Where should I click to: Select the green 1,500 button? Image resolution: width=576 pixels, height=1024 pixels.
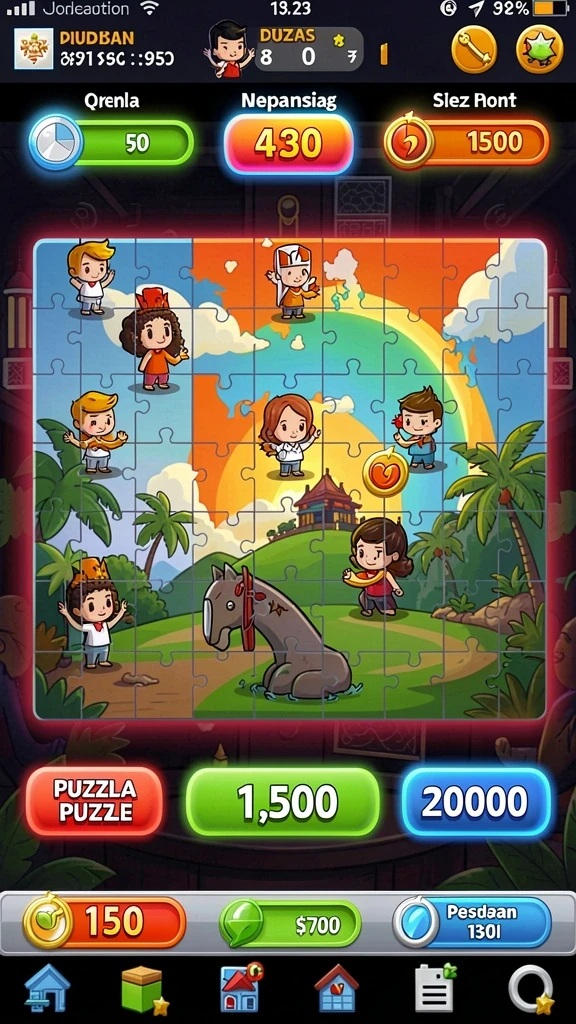coord(283,801)
